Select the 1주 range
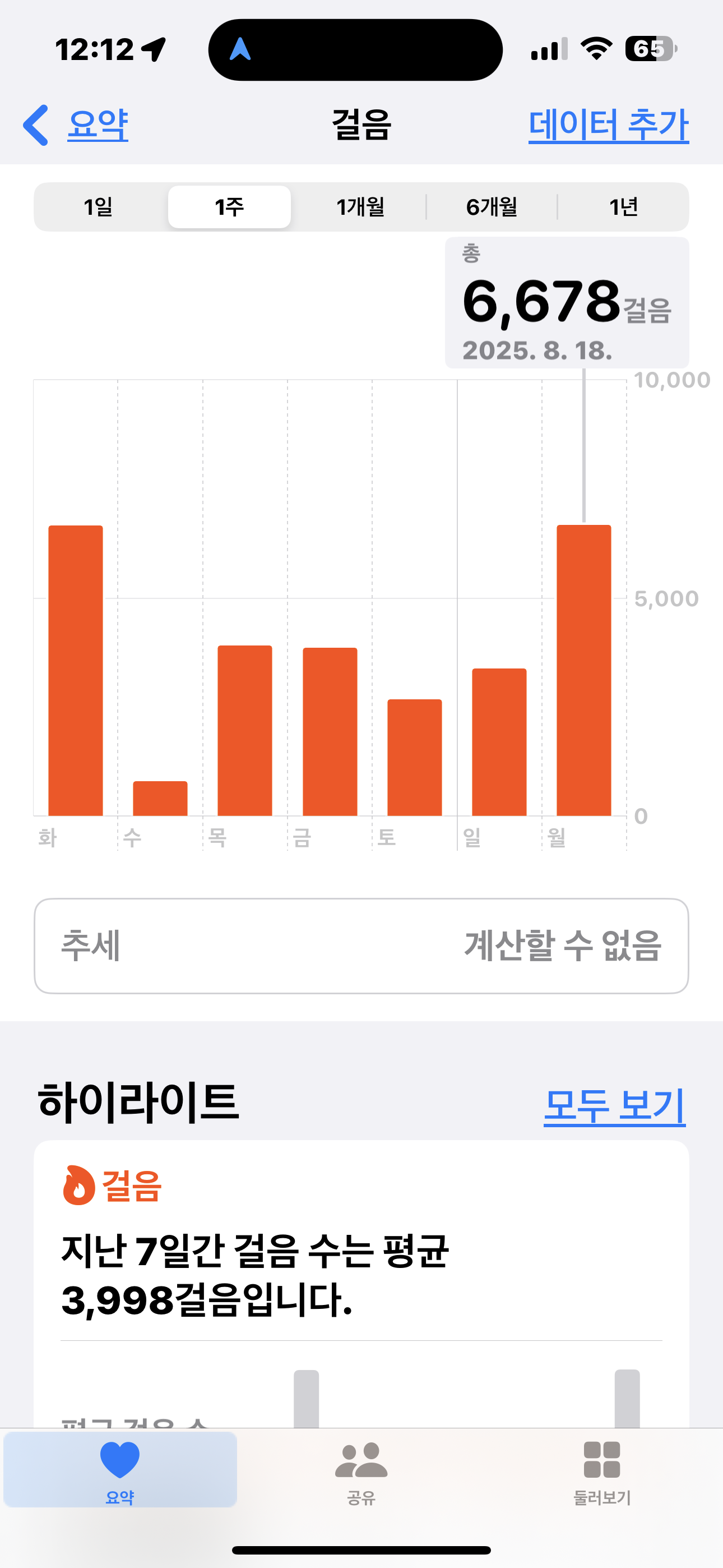 pos(229,207)
